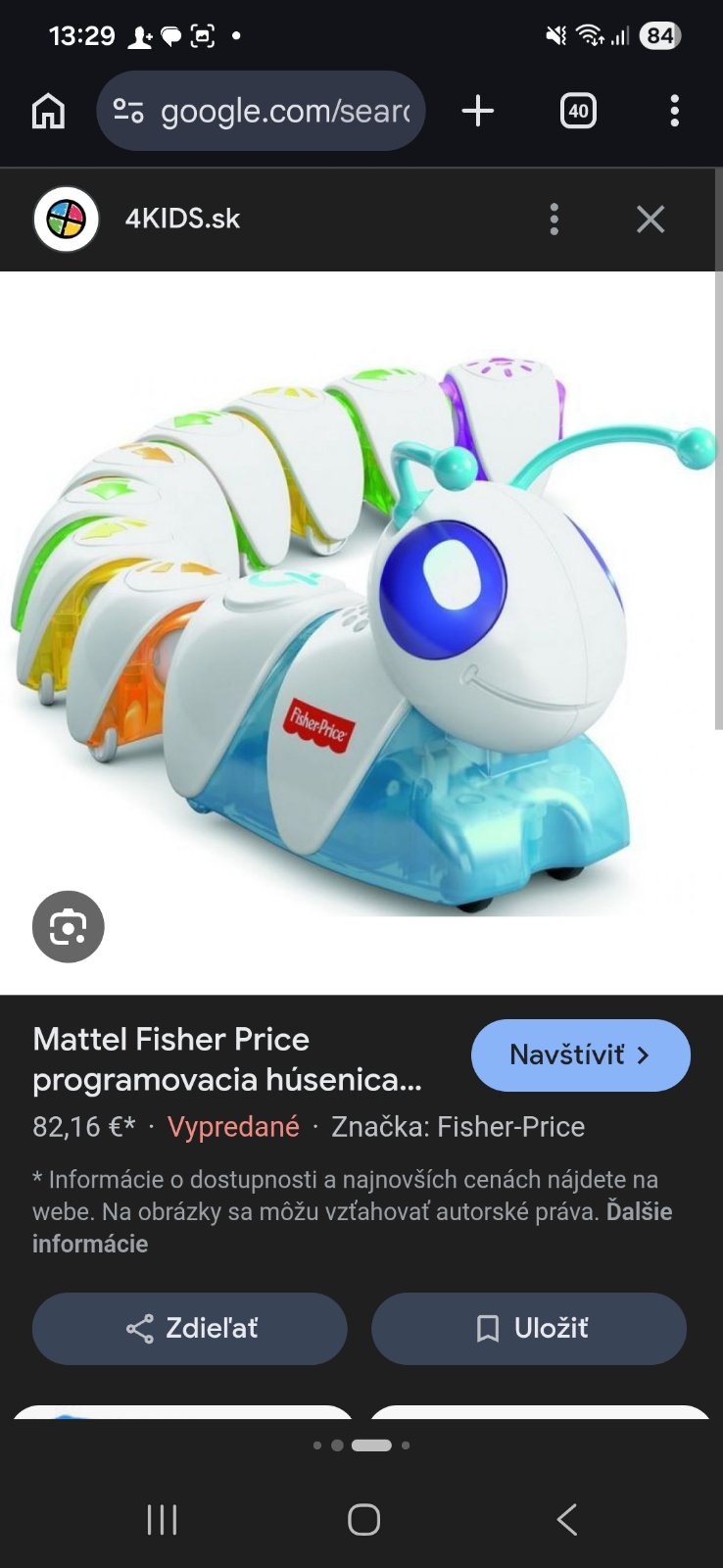Open Chrome's overflow menu
Viewport: 723px width, 1568px height.
pyautogui.click(x=674, y=111)
